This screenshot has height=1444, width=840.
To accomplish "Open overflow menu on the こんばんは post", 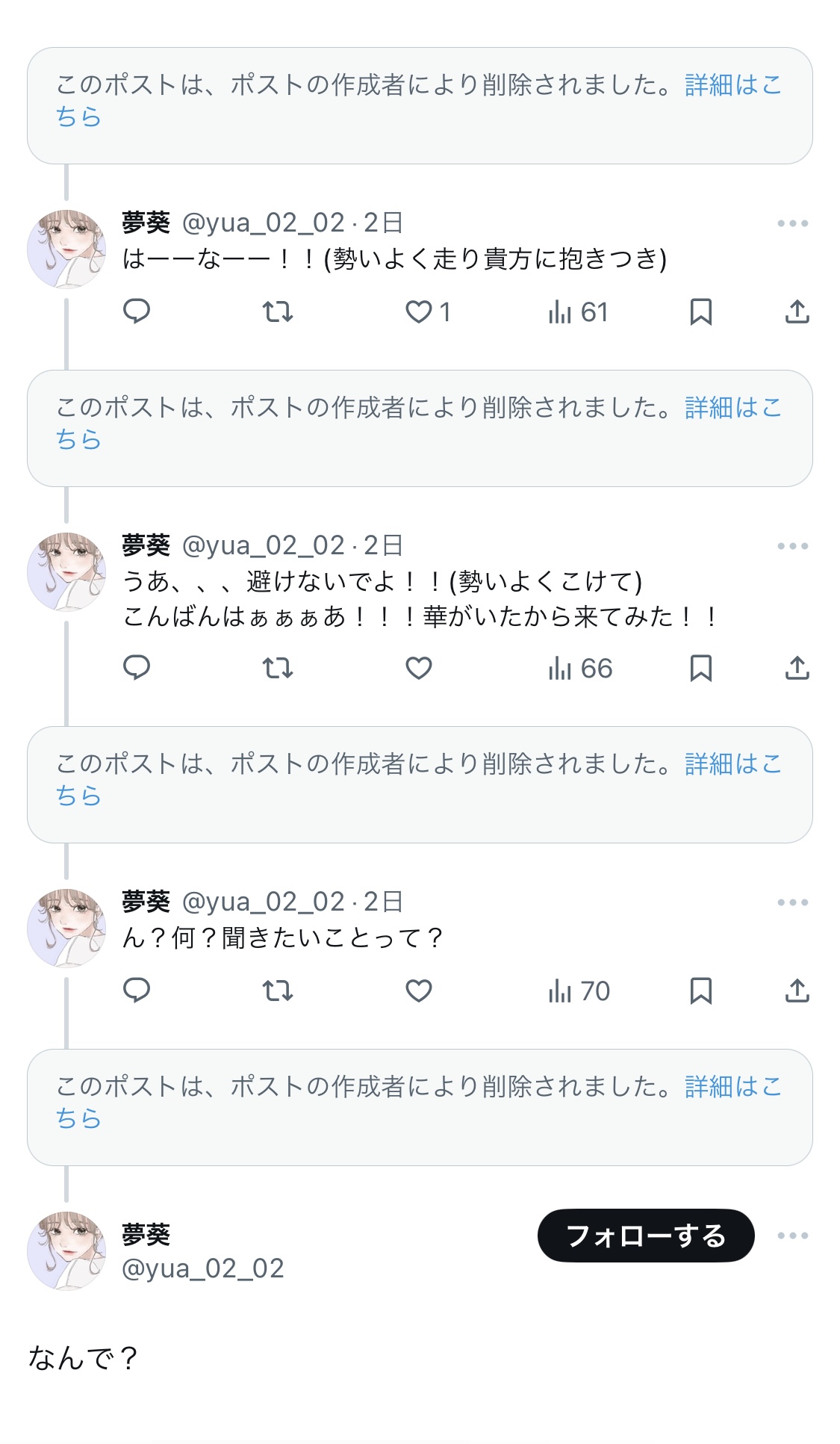I will pos(792,546).
